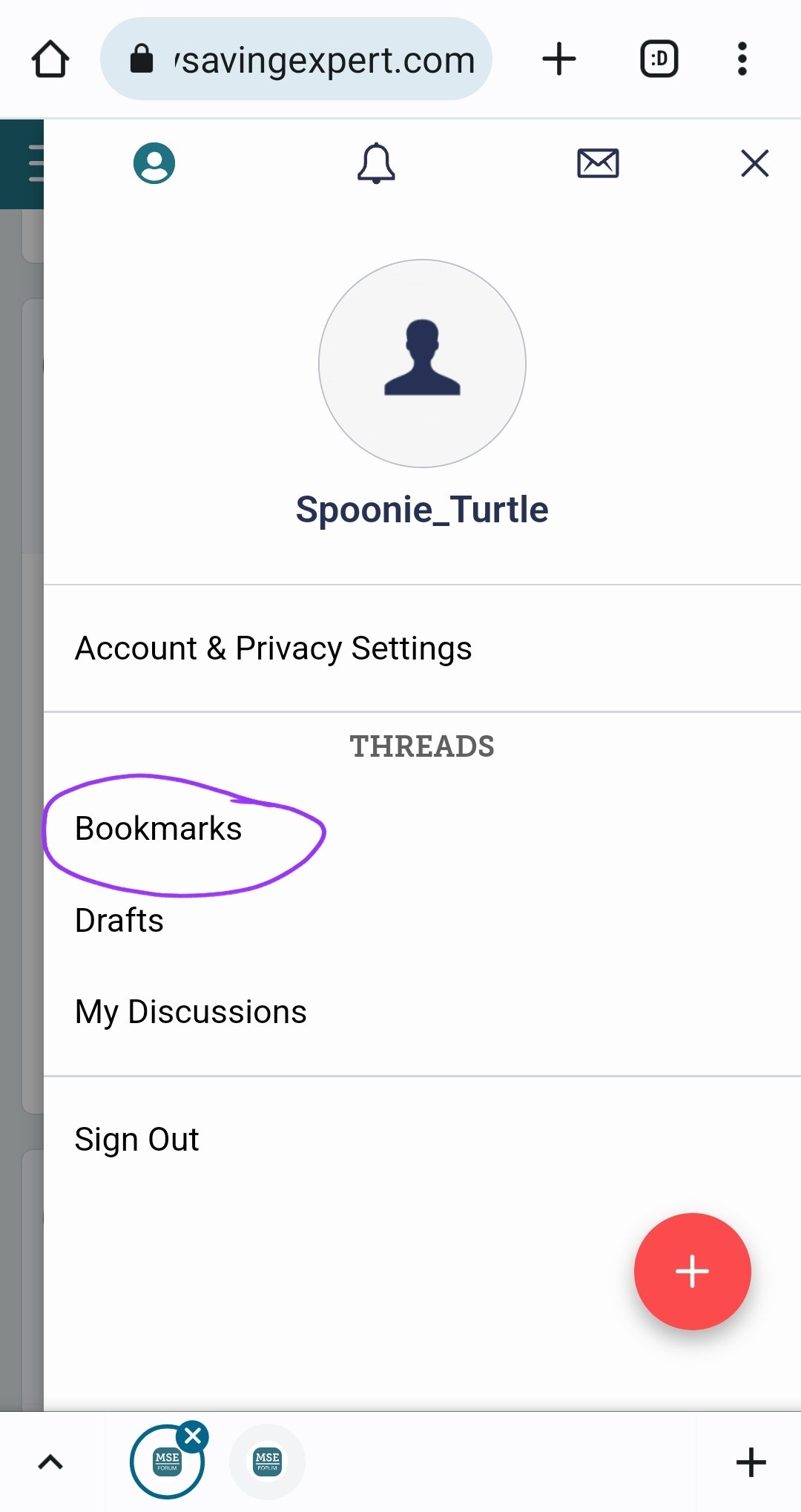Switch to the second MSE Forum tab
The width and height of the screenshot is (801, 1512).
pos(267,1462)
